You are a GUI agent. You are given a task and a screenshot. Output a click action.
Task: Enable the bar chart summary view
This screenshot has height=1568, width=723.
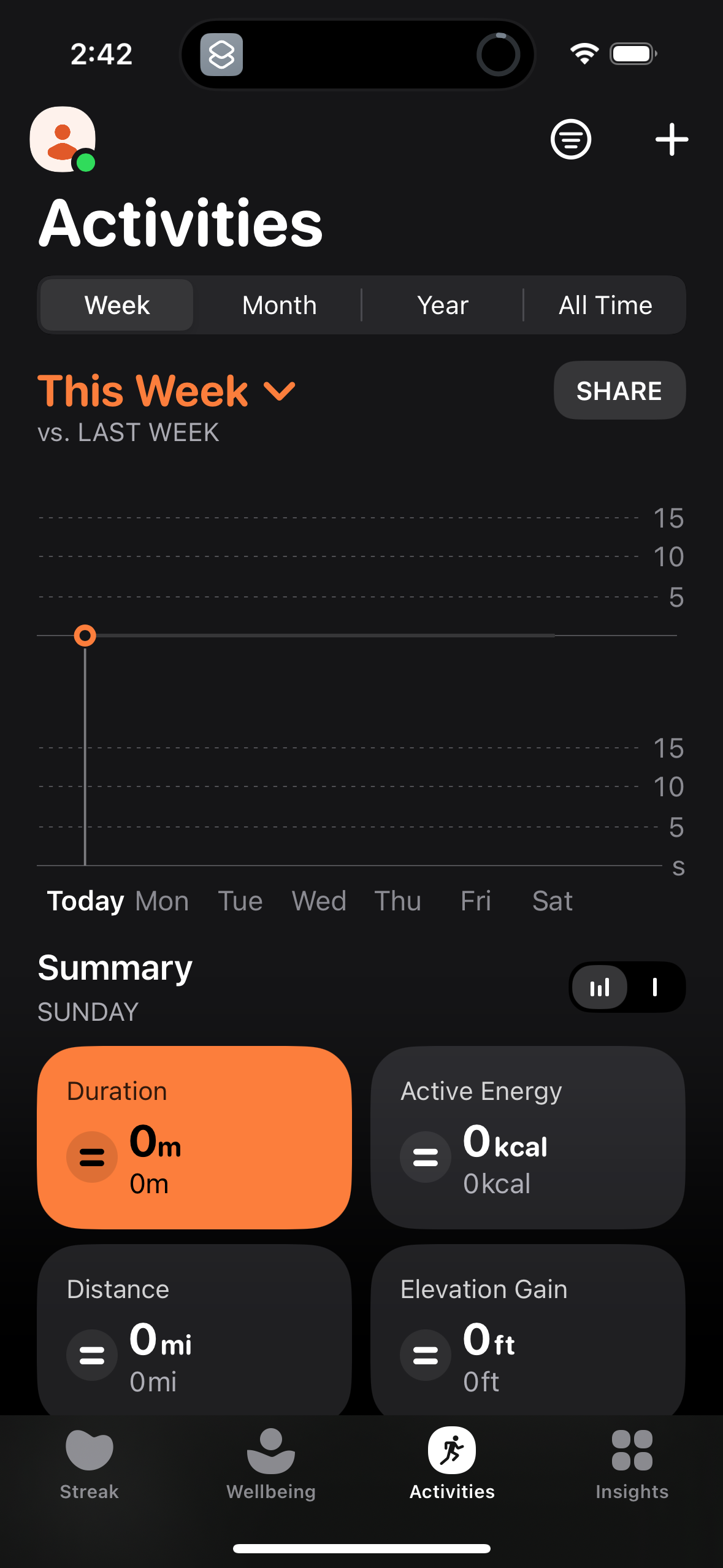pos(599,987)
